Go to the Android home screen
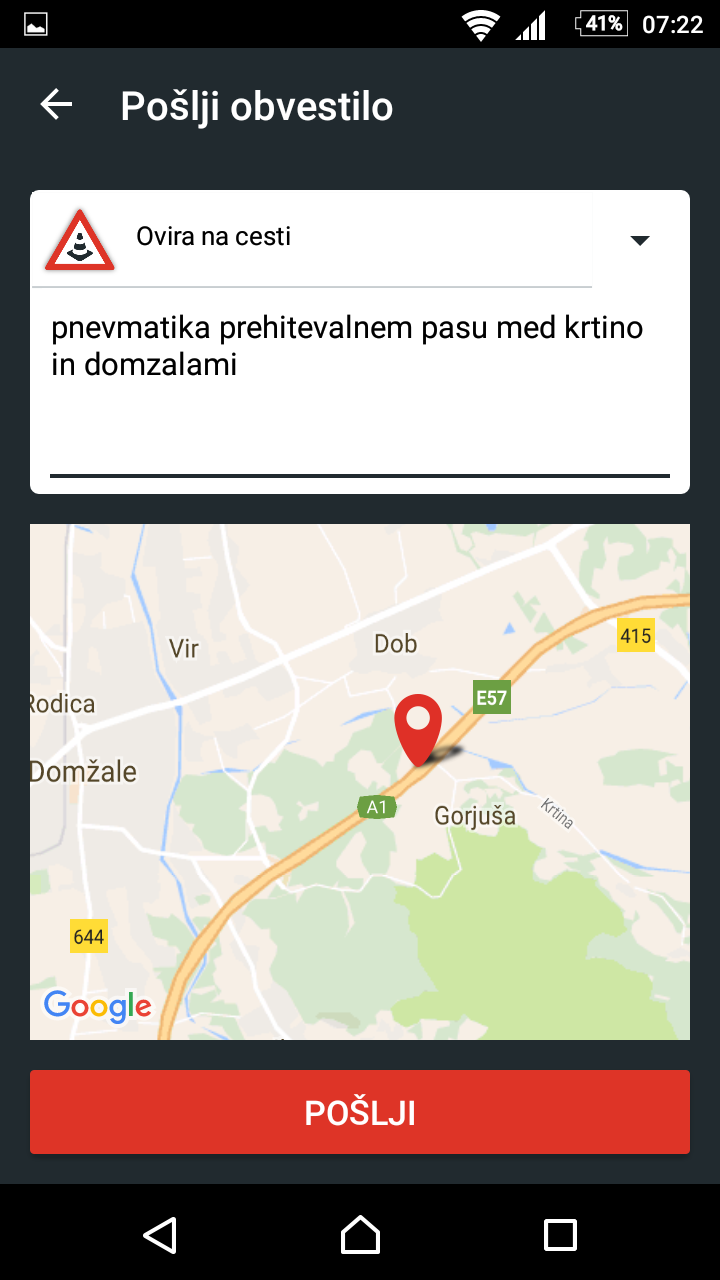 click(360, 1234)
